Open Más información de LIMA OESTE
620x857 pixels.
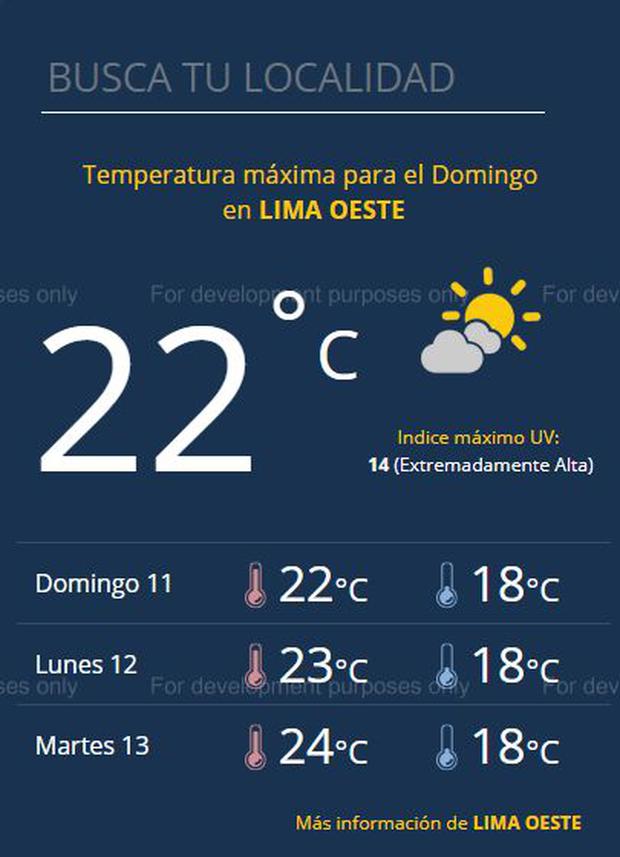click(x=438, y=823)
